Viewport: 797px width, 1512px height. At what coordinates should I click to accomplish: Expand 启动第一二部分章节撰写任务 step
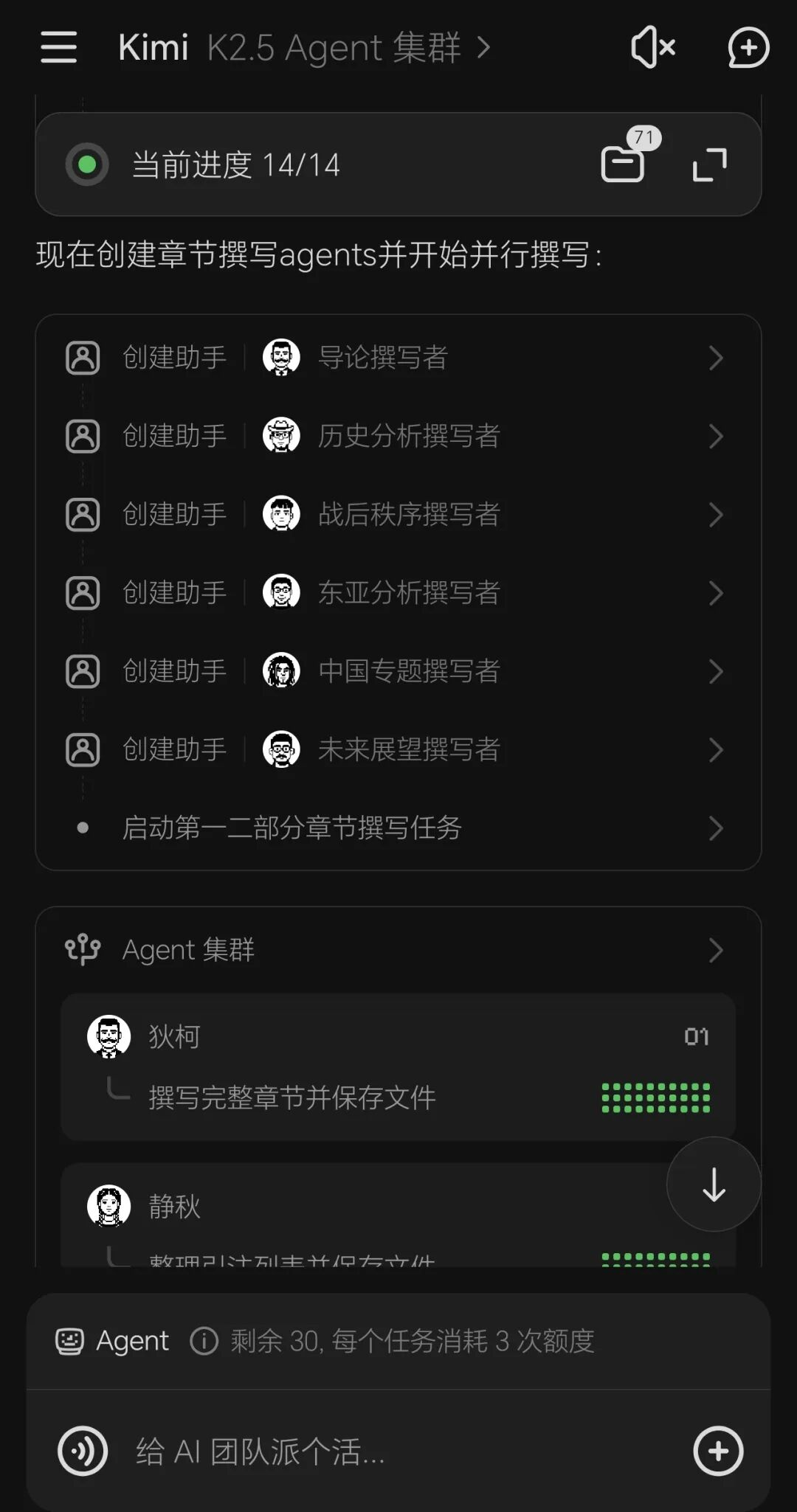[x=398, y=828]
